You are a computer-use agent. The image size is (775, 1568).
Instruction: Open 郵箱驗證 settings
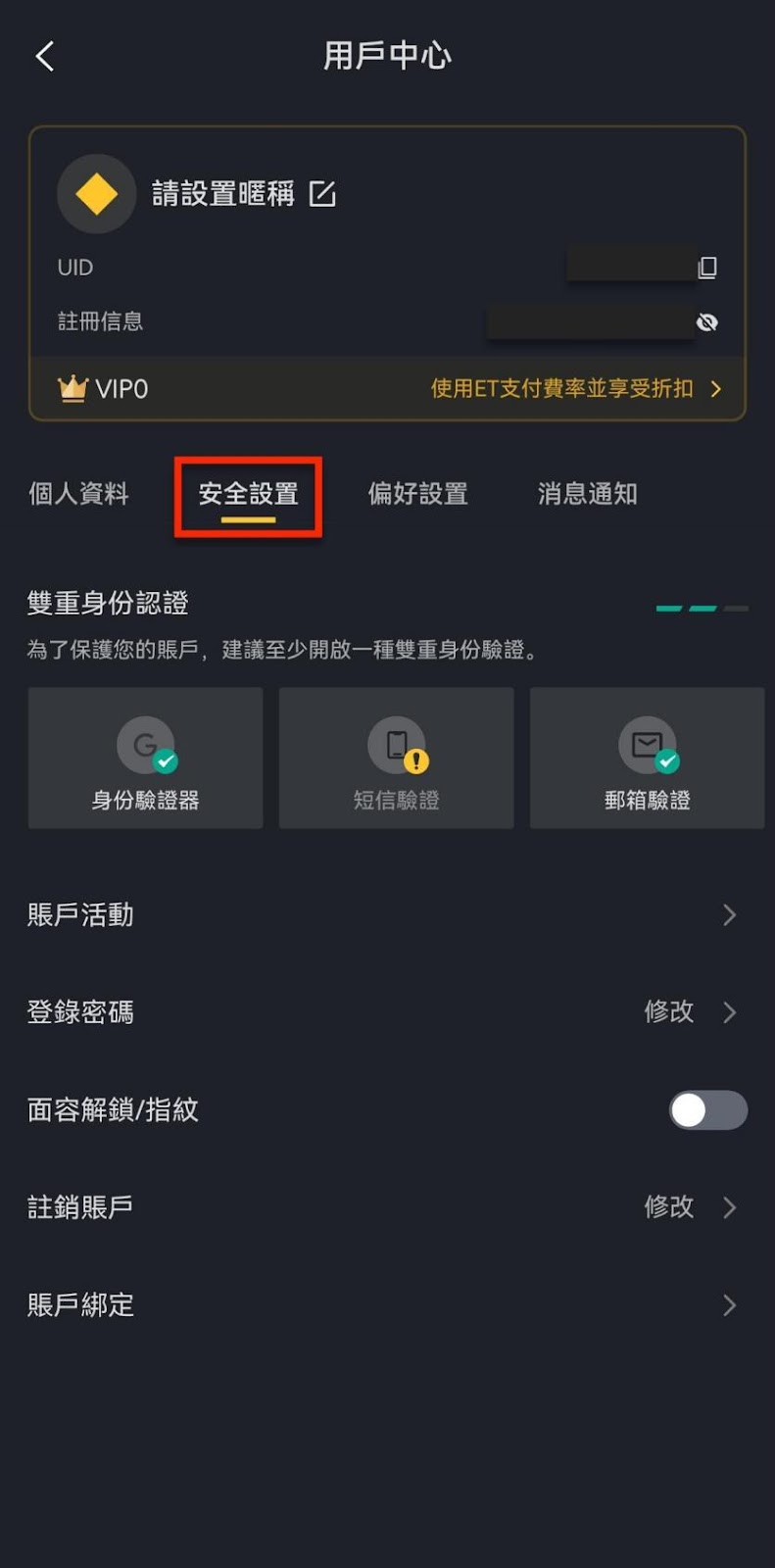click(x=647, y=758)
